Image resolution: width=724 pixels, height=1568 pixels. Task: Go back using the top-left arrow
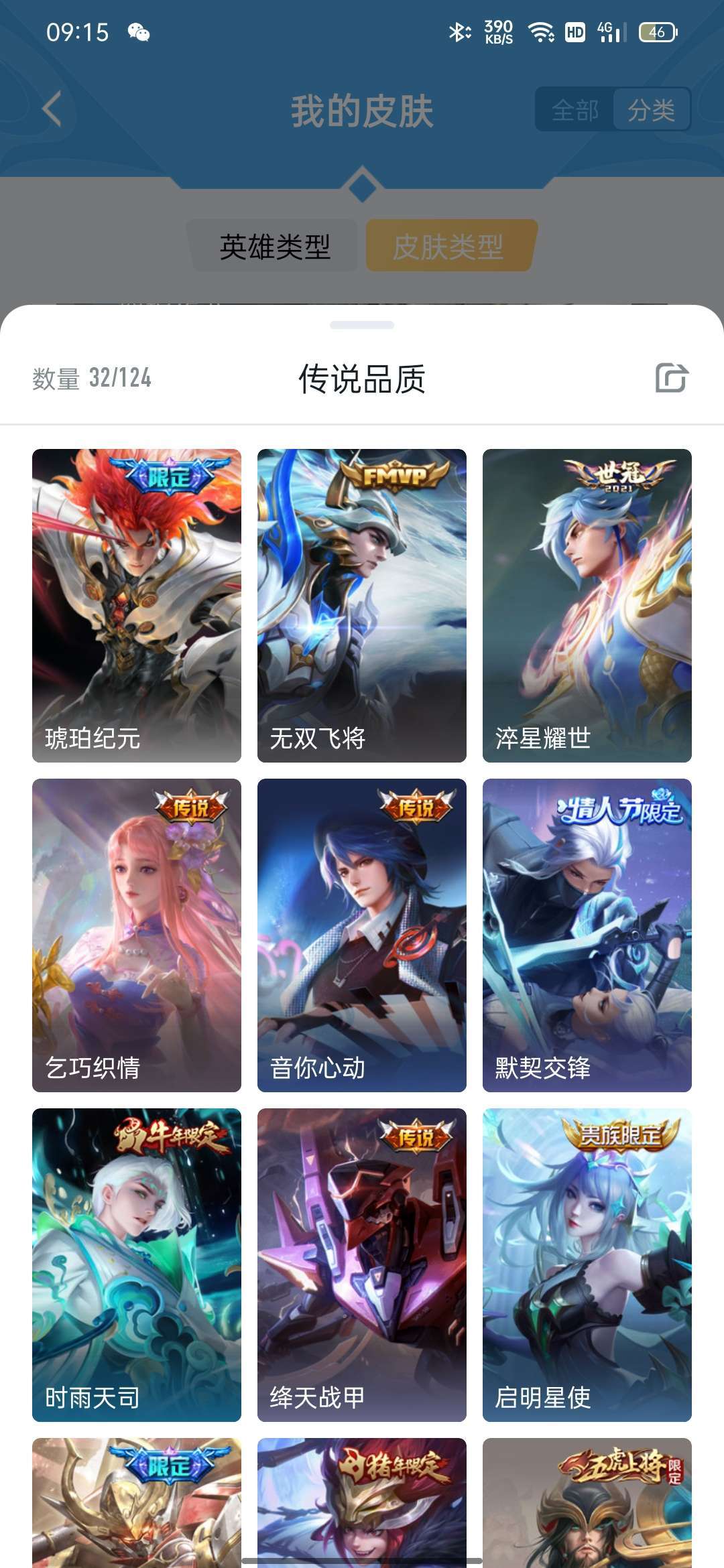pyautogui.click(x=52, y=109)
